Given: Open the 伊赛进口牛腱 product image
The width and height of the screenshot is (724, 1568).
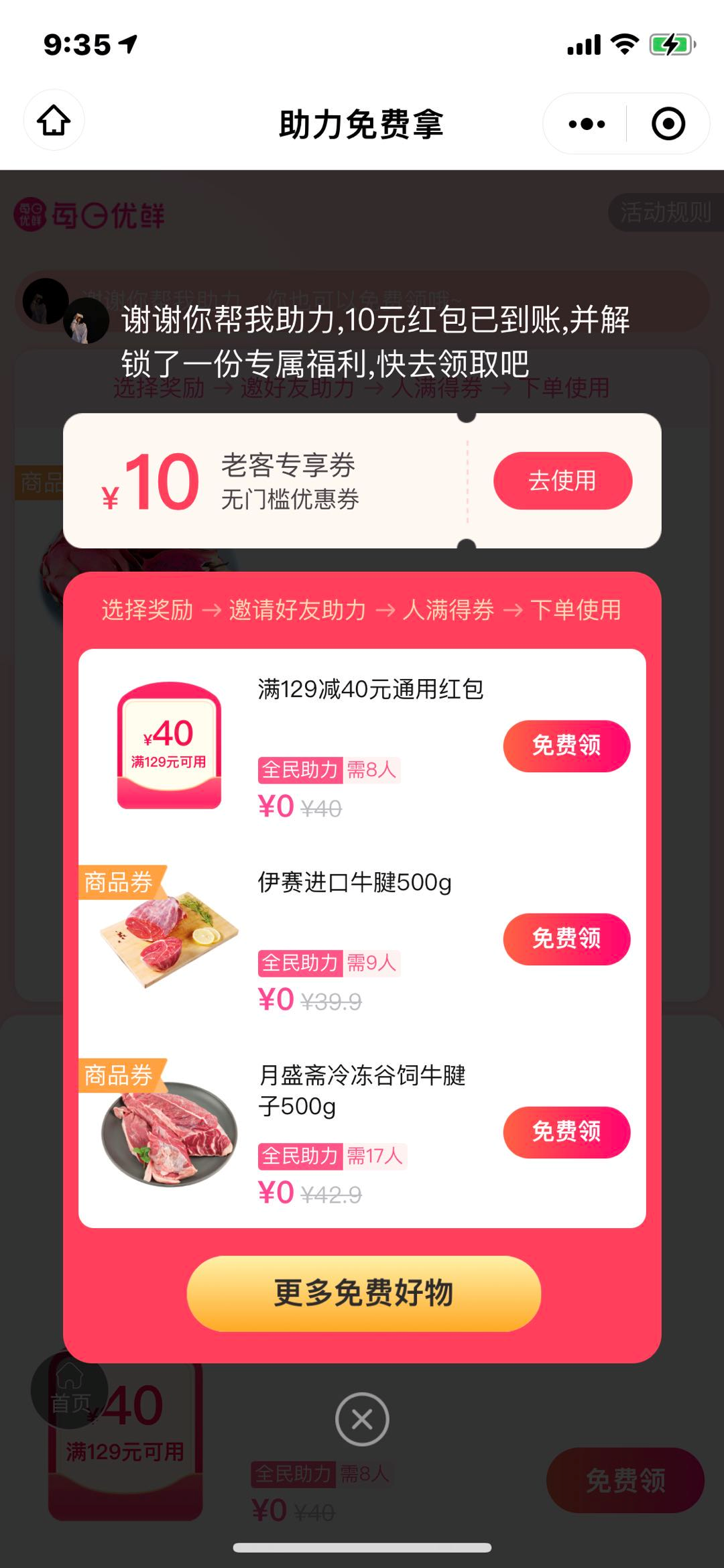Looking at the screenshot, I should pyautogui.click(x=169, y=939).
